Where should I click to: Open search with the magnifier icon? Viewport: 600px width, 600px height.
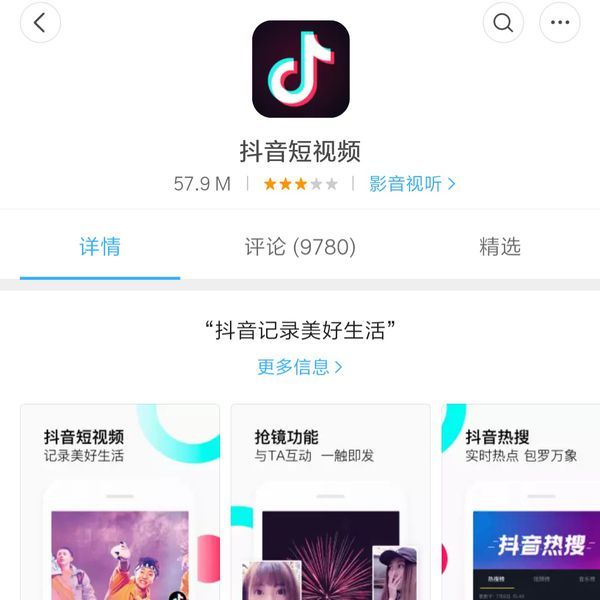(503, 23)
